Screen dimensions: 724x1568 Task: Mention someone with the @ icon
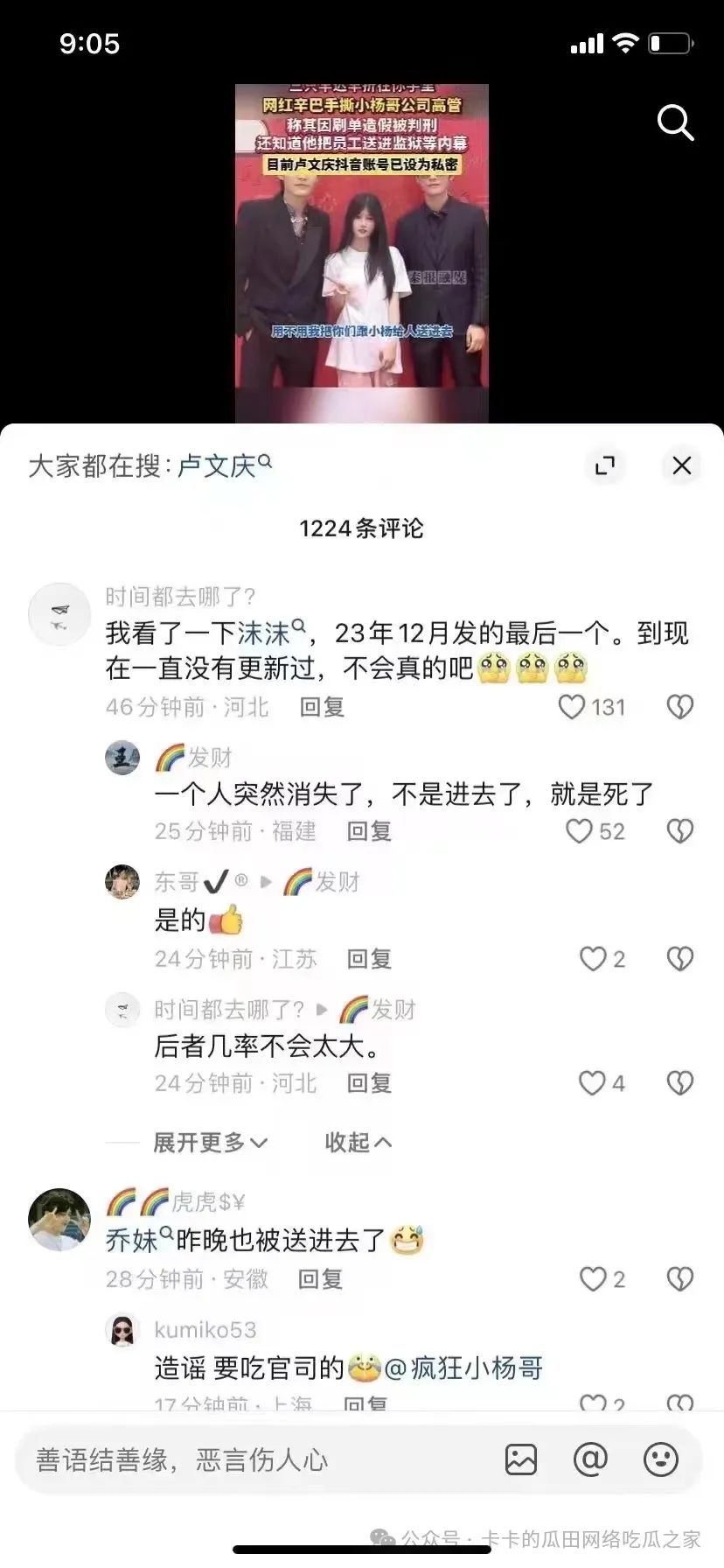(590, 1459)
